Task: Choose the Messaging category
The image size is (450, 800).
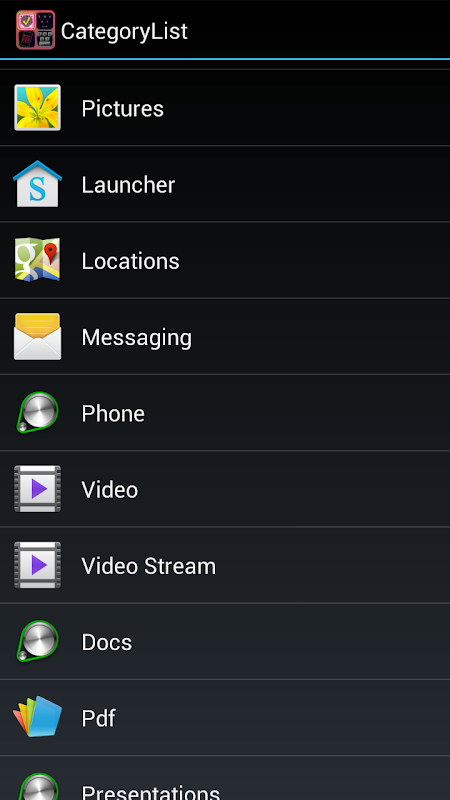Action: coord(225,337)
